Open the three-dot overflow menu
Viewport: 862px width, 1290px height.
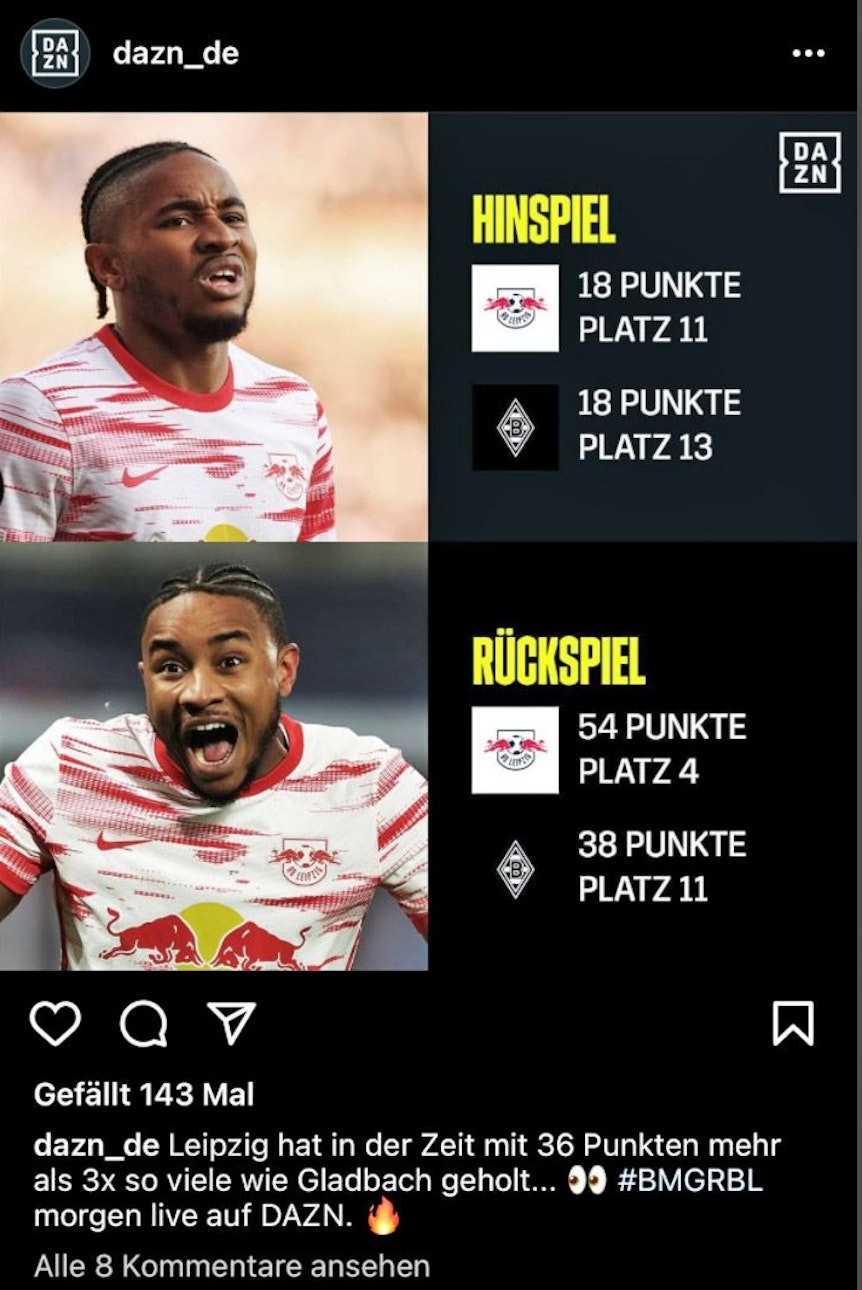808,53
